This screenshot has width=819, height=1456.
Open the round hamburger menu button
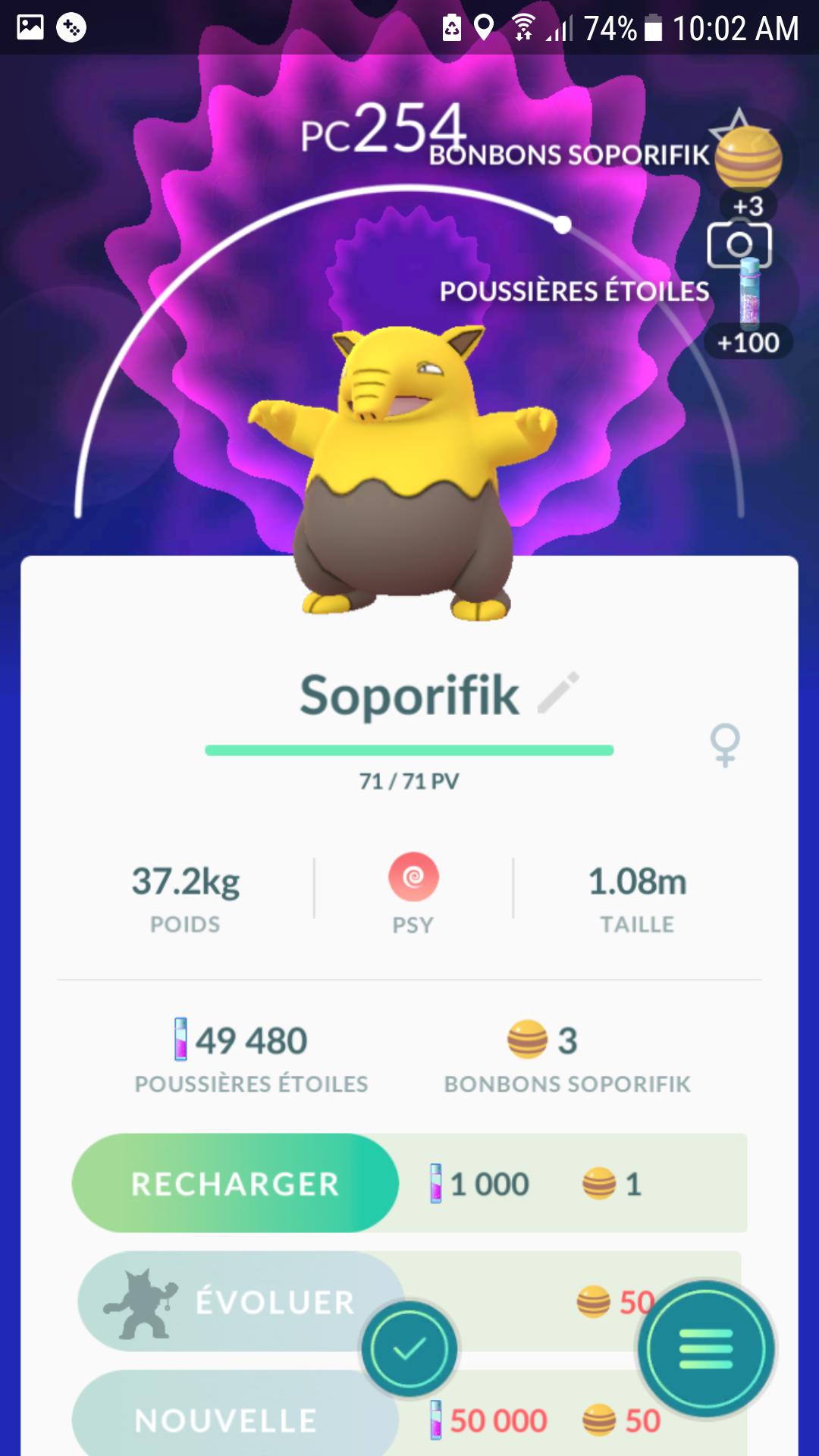point(706,1349)
